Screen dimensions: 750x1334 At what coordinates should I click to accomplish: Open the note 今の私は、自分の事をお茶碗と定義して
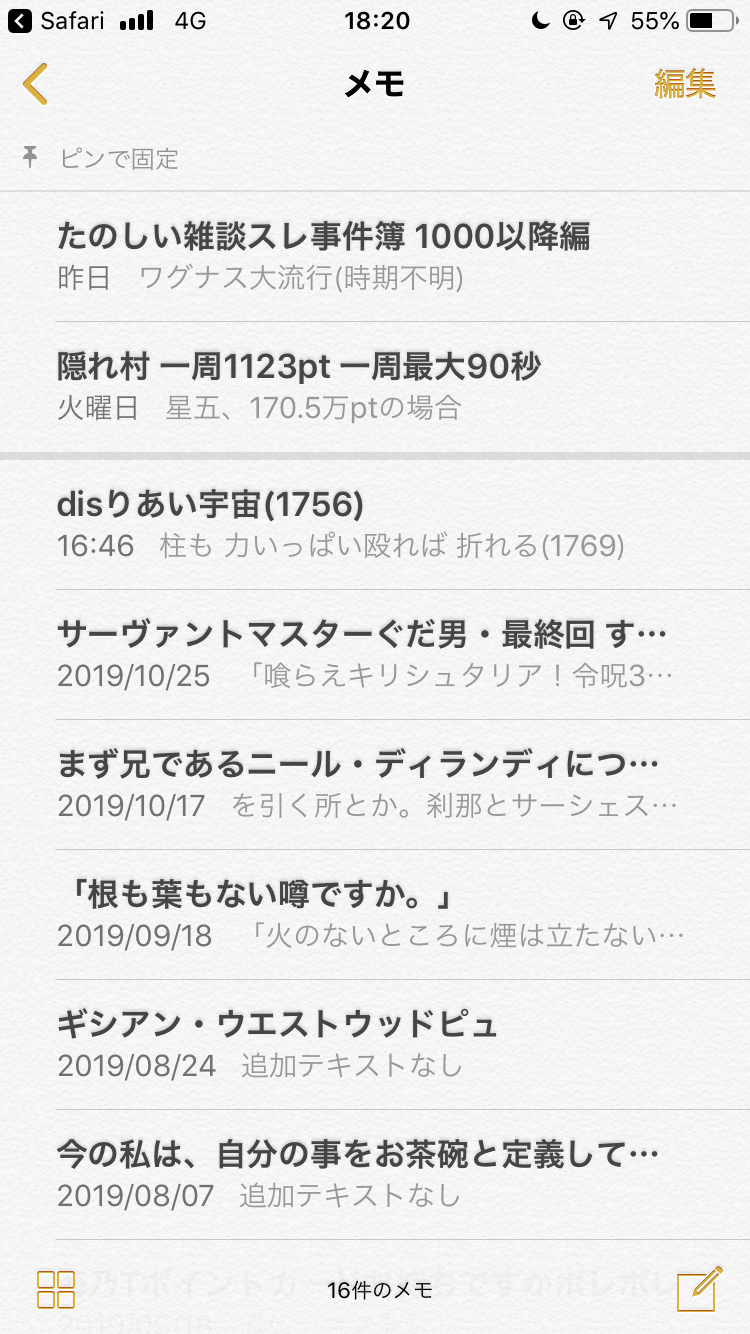tap(375, 1174)
